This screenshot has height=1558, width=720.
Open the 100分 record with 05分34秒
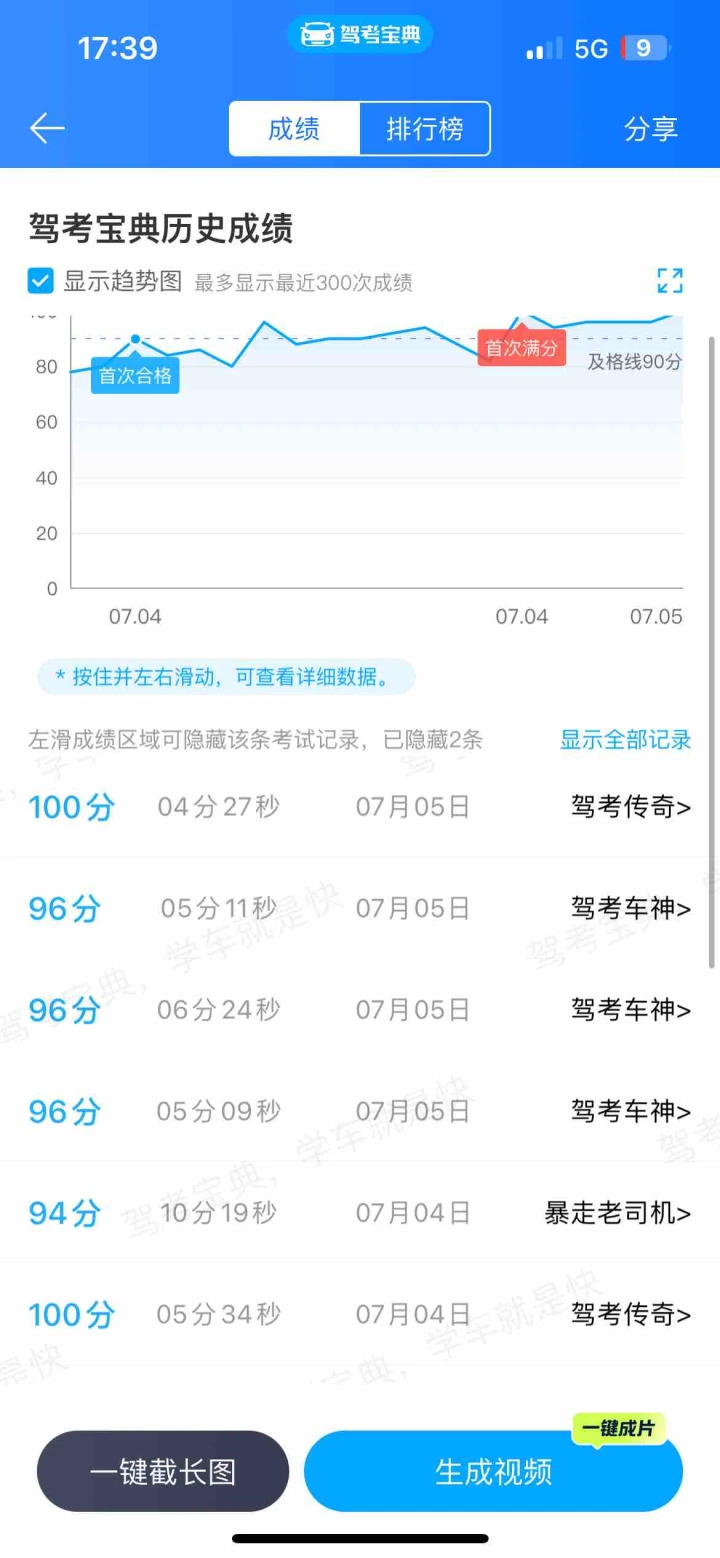pyautogui.click(x=360, y=1314)
